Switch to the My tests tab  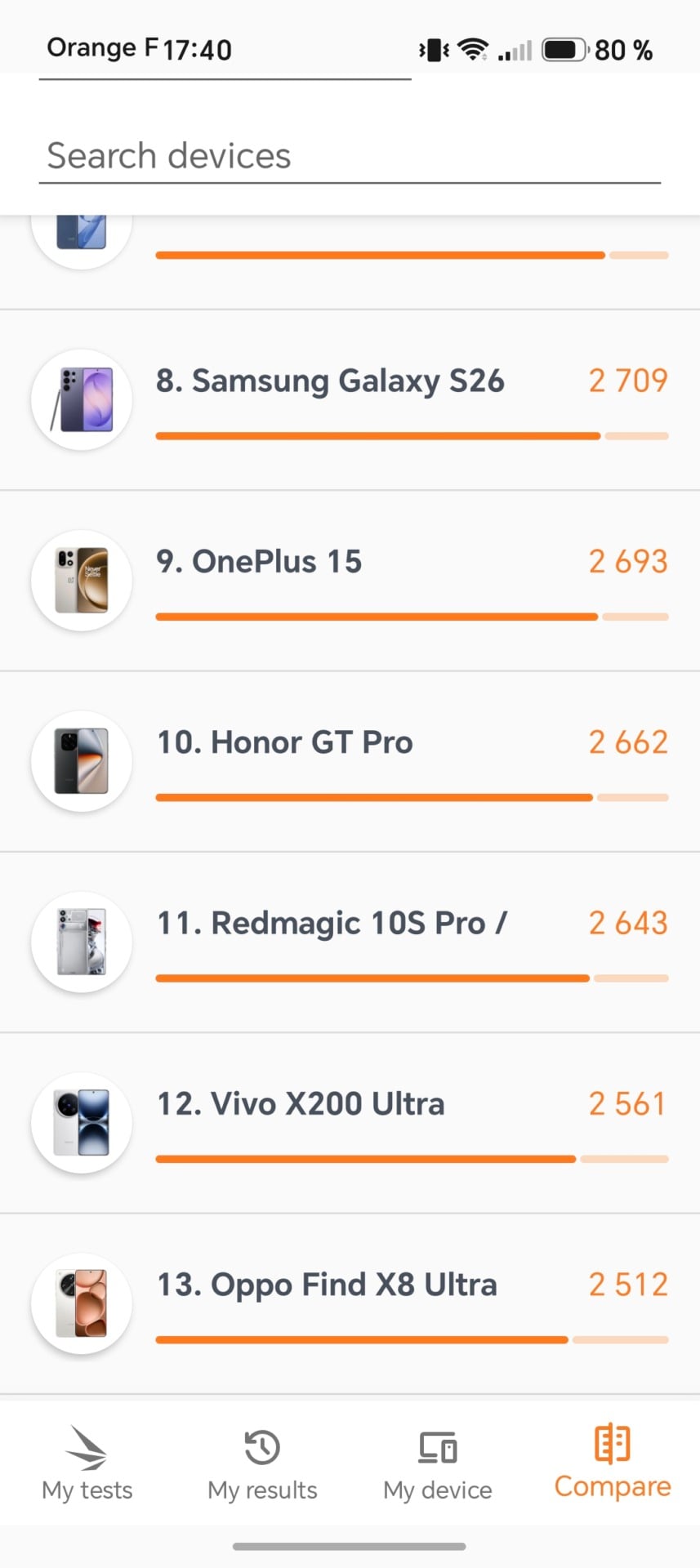87,1463
